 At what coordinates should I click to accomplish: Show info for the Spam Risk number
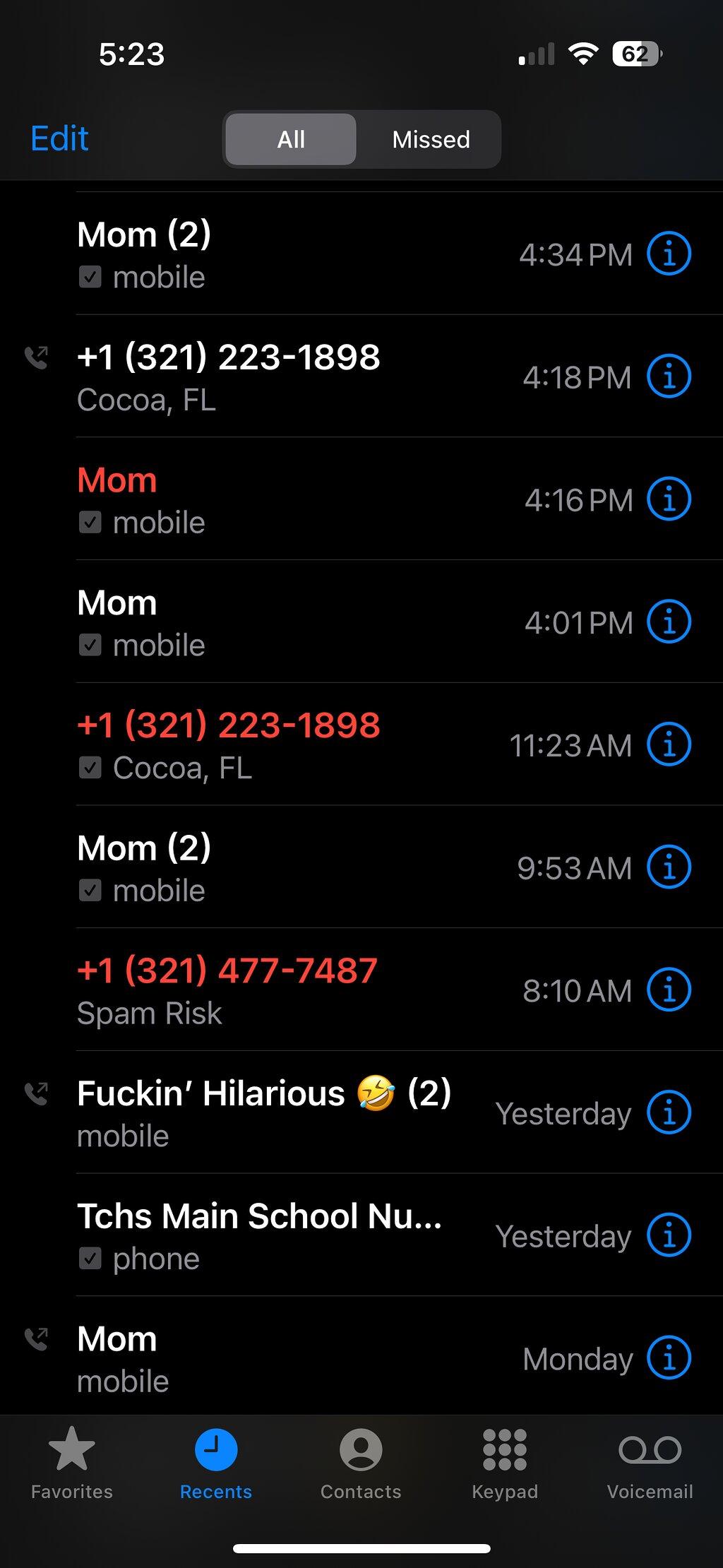(x=669, y=990)
